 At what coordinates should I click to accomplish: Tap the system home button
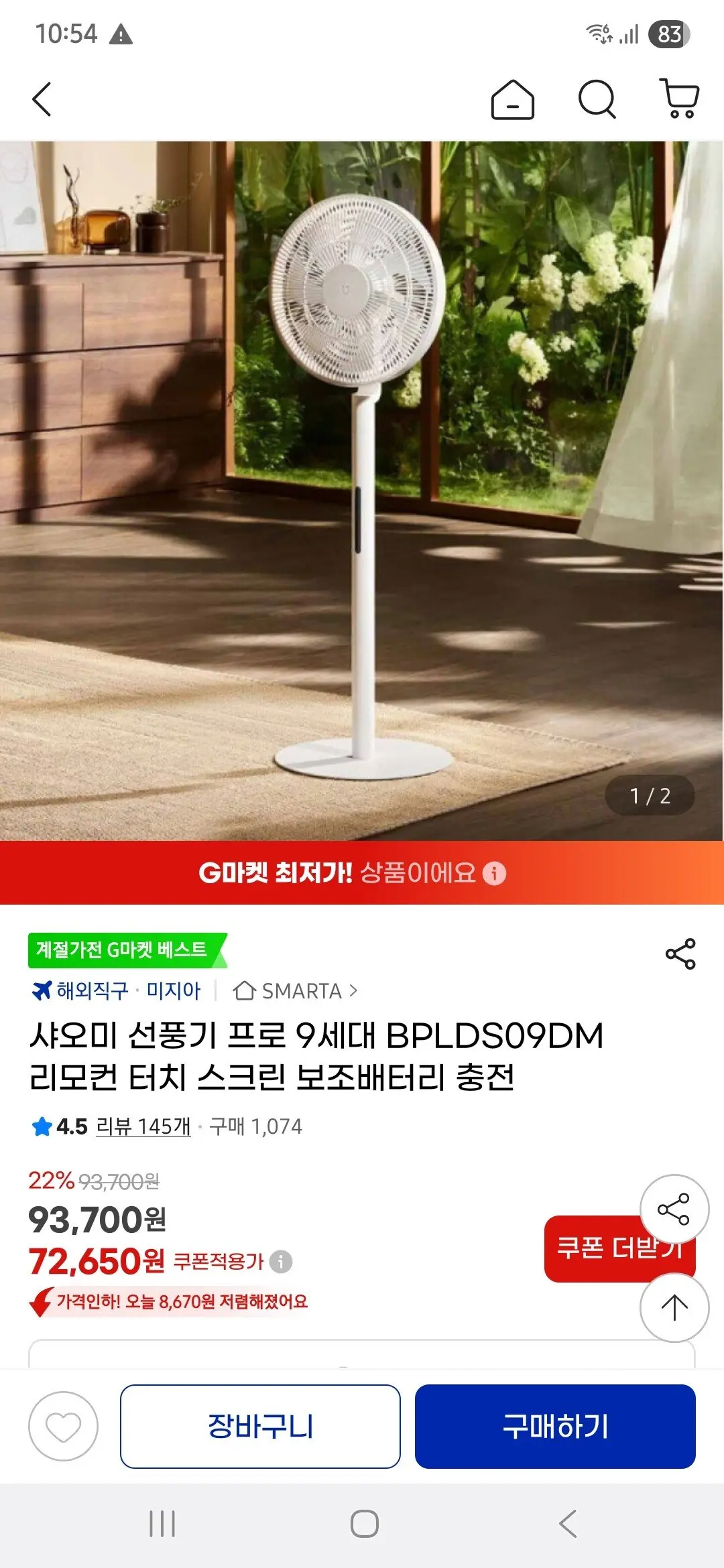(x=364, y=1524)
